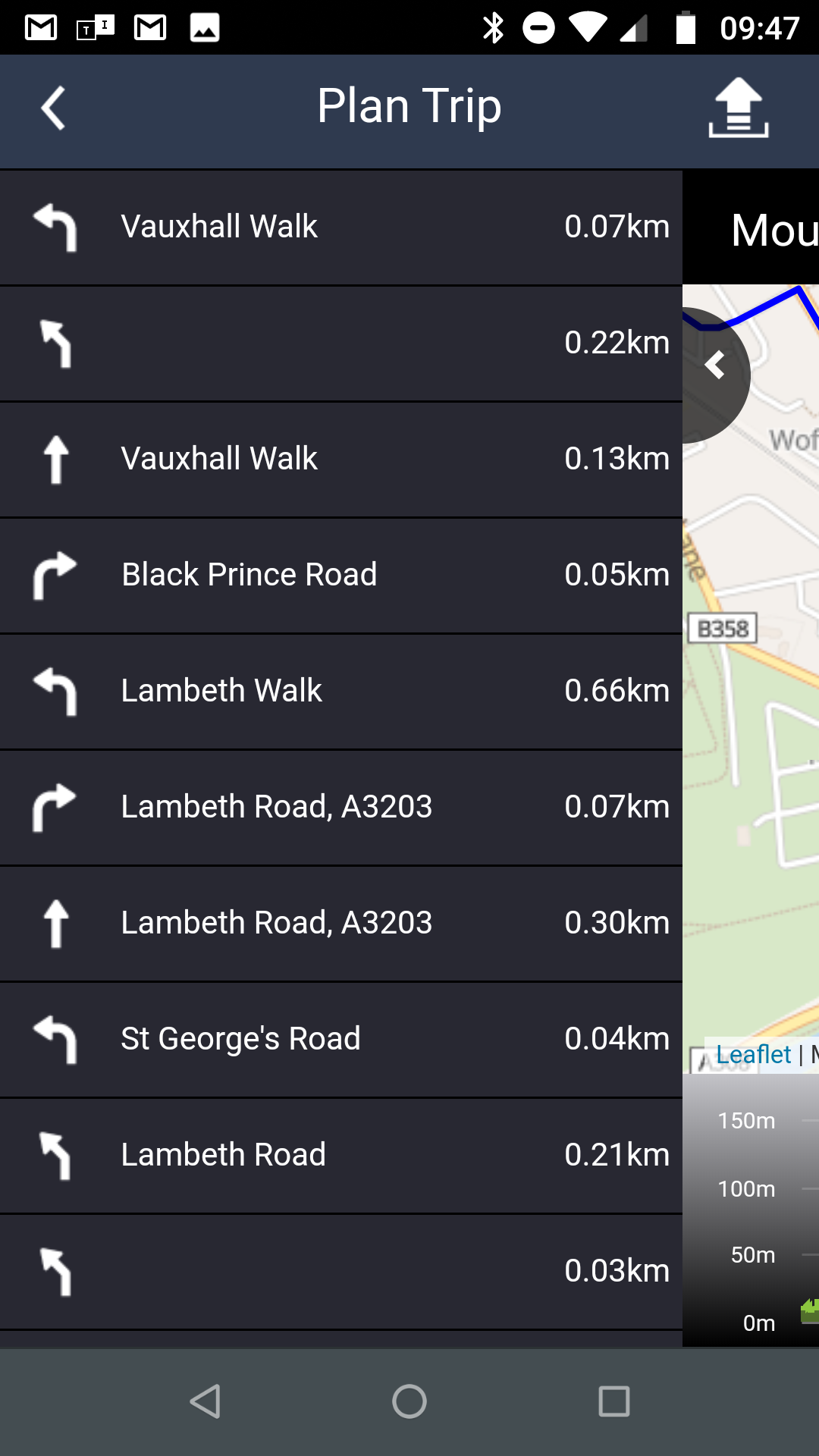Select the Lambeth Road 0.21km step
This screenshot has width=819, height=1456.
point(341,1155)
